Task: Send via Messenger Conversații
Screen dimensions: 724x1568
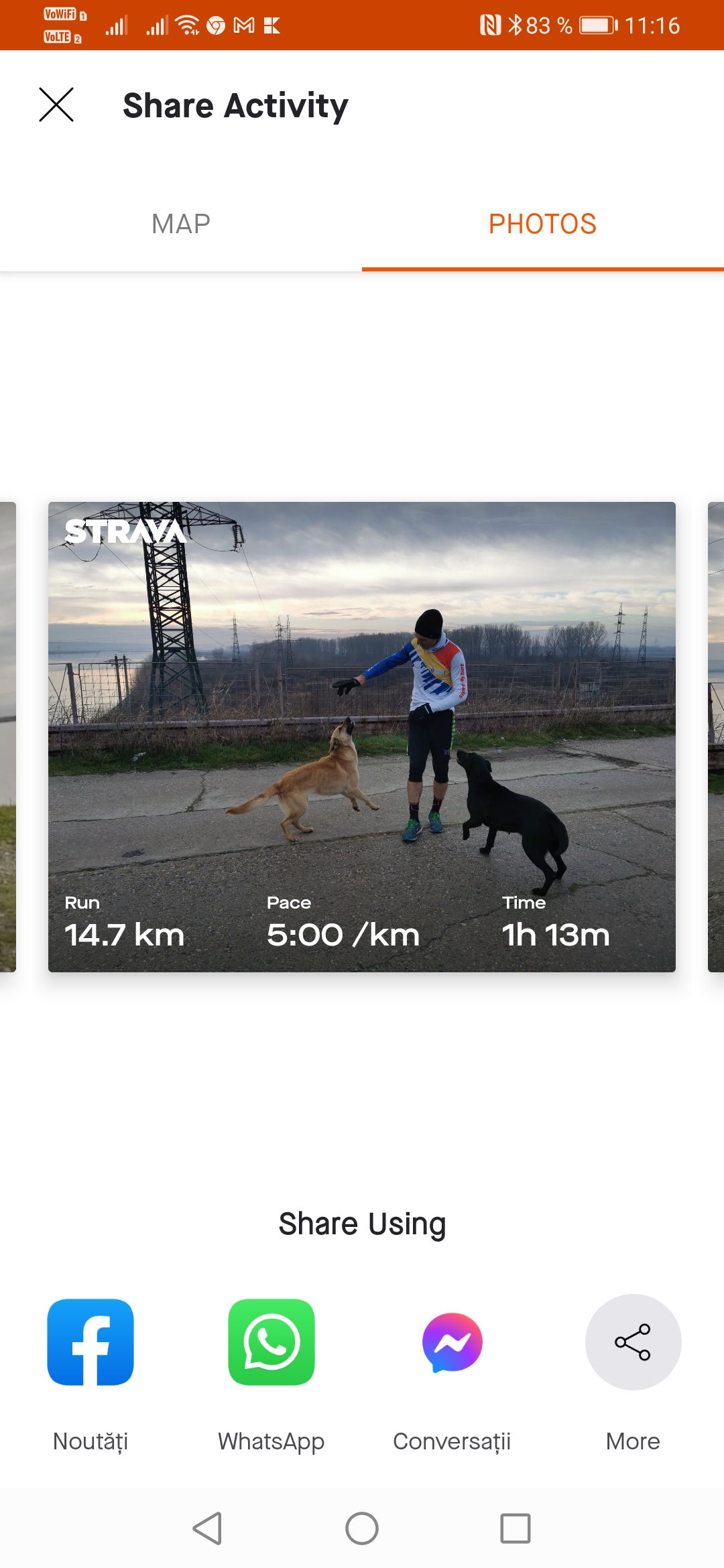Action: pyautogui.click(x=452, y=1342)
